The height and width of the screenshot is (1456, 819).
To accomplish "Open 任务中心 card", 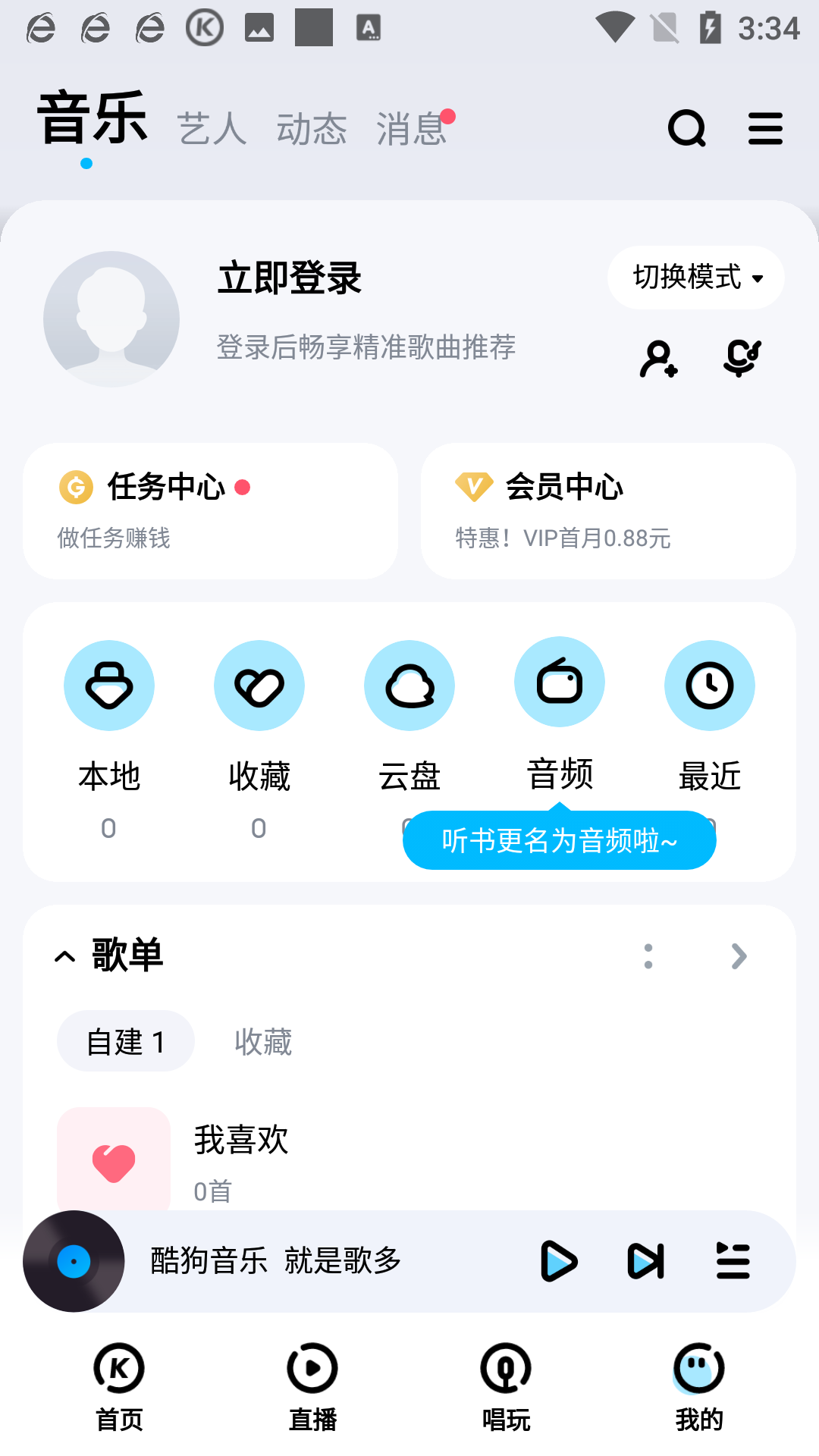I will coord(210,510).
